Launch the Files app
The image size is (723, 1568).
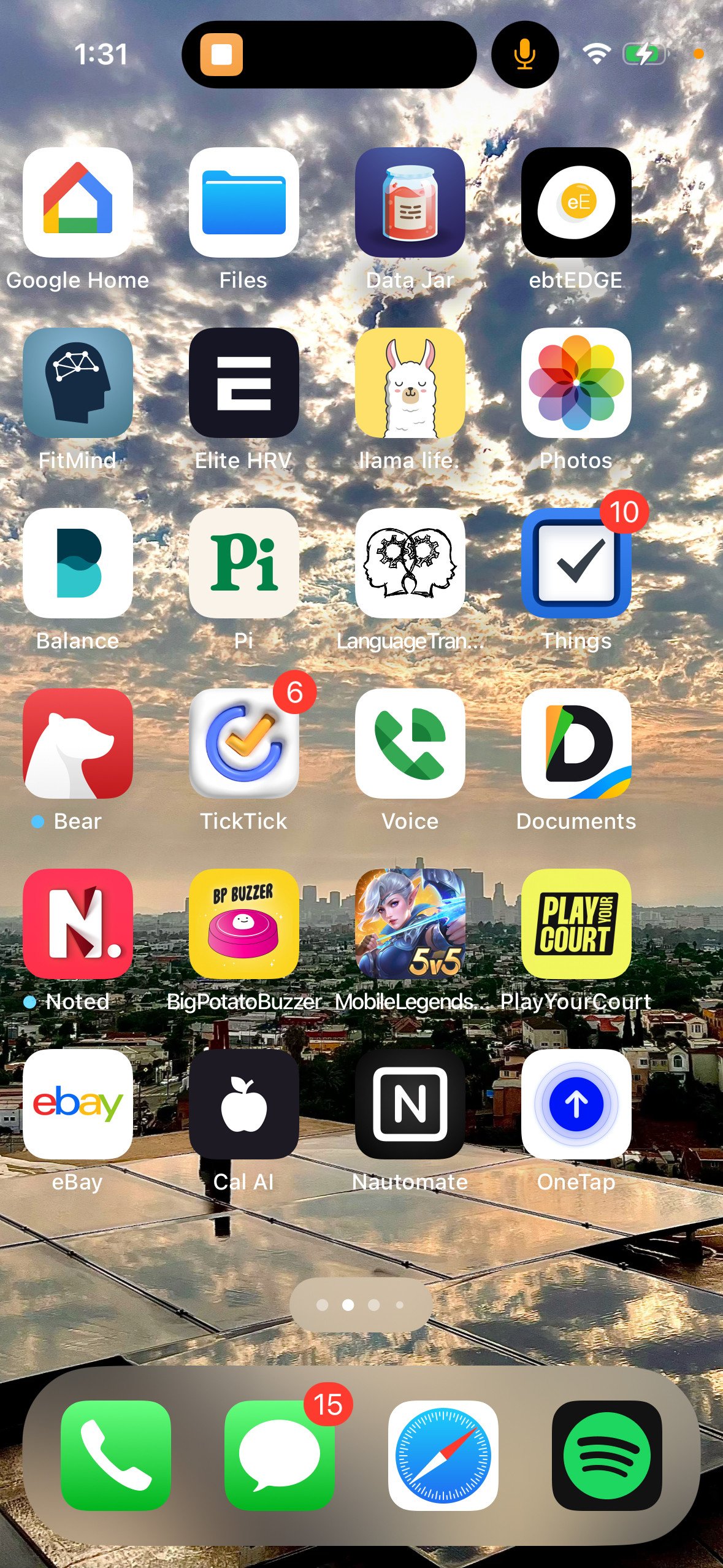pyautogui.click(x=244, y=202)
